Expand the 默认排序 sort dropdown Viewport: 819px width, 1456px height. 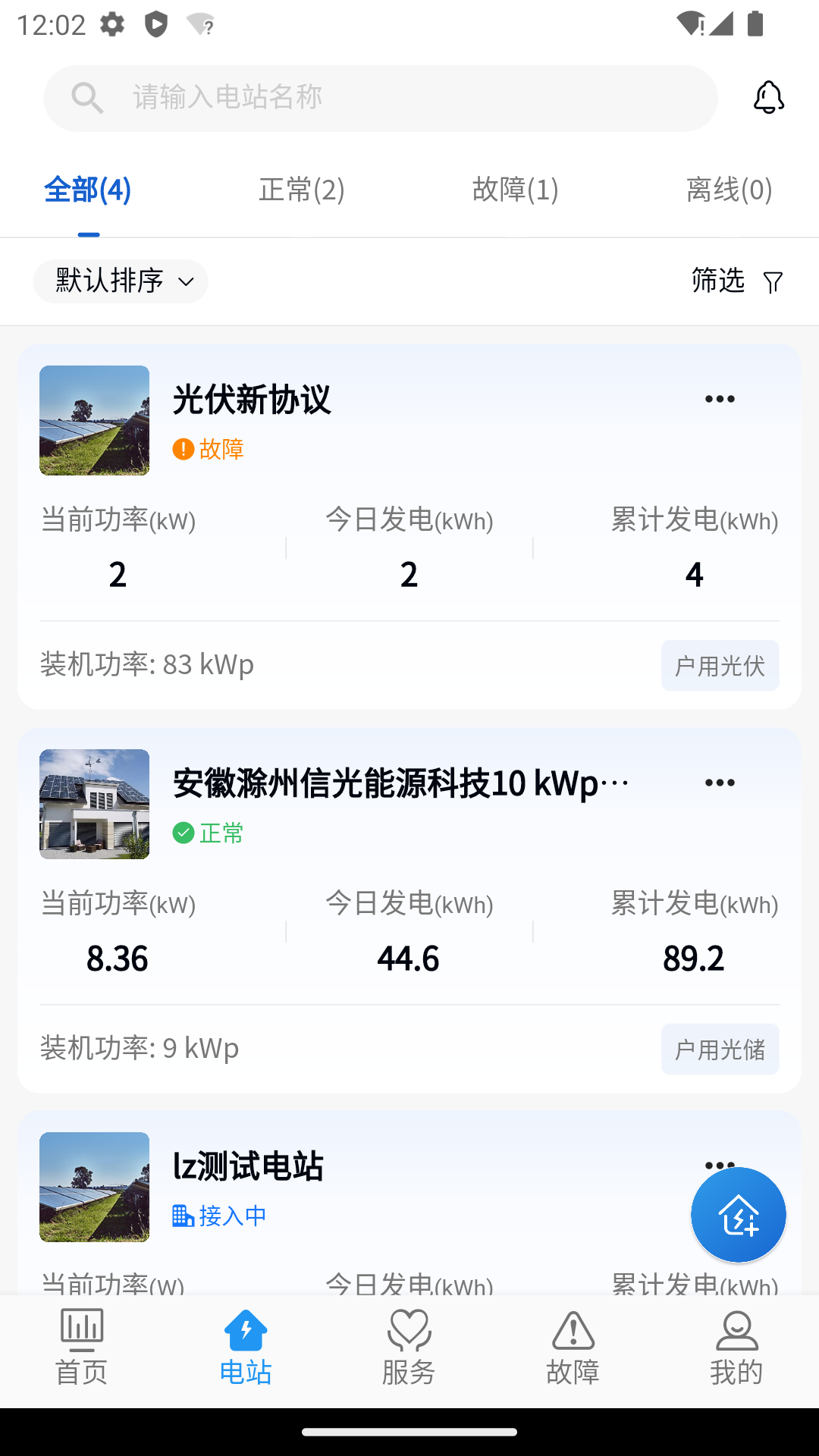point(120,281)
